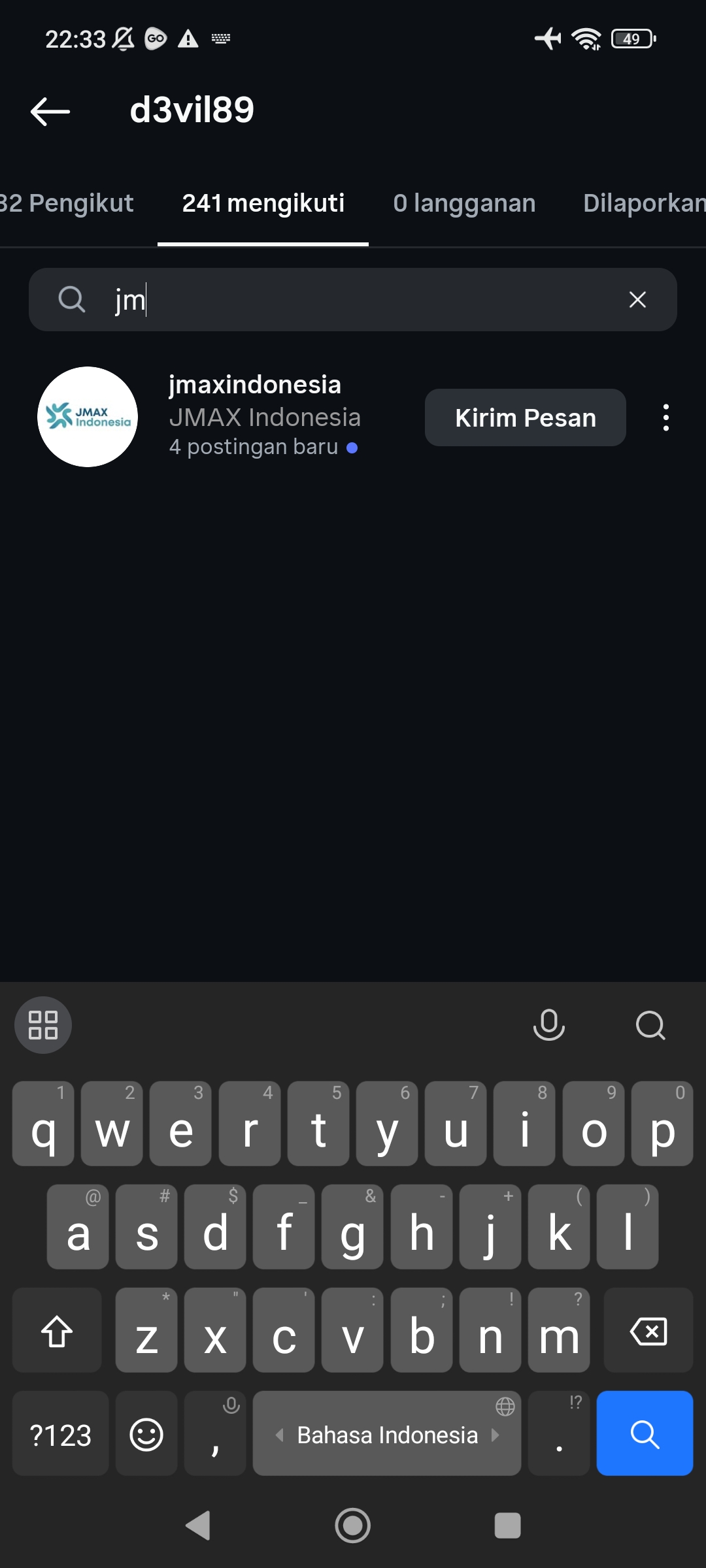Hit the blue search key on keyboard
Image resolution: width=706 pixels, height=1568 pixels.
[644, 1433]
